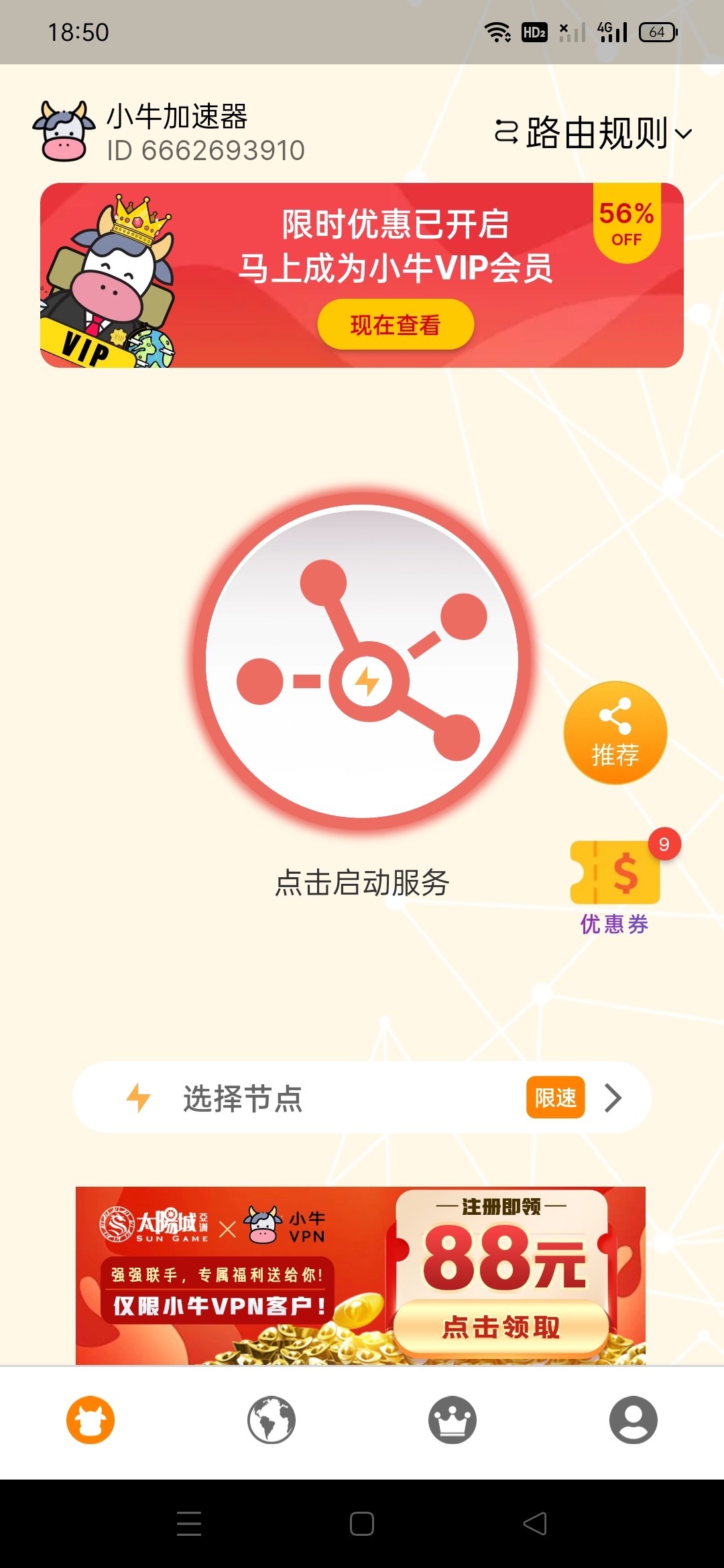724x1568 pixels.
Task: Switch to the home cow tab
Action: pos(90,1419)
